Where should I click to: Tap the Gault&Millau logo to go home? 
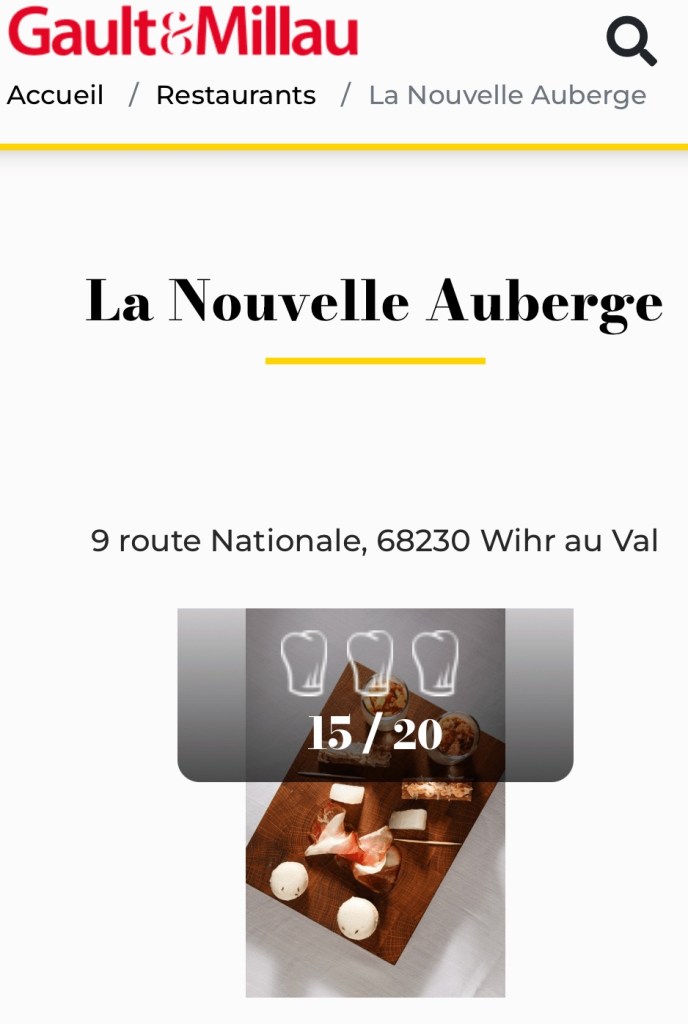[x=183, y=32]
